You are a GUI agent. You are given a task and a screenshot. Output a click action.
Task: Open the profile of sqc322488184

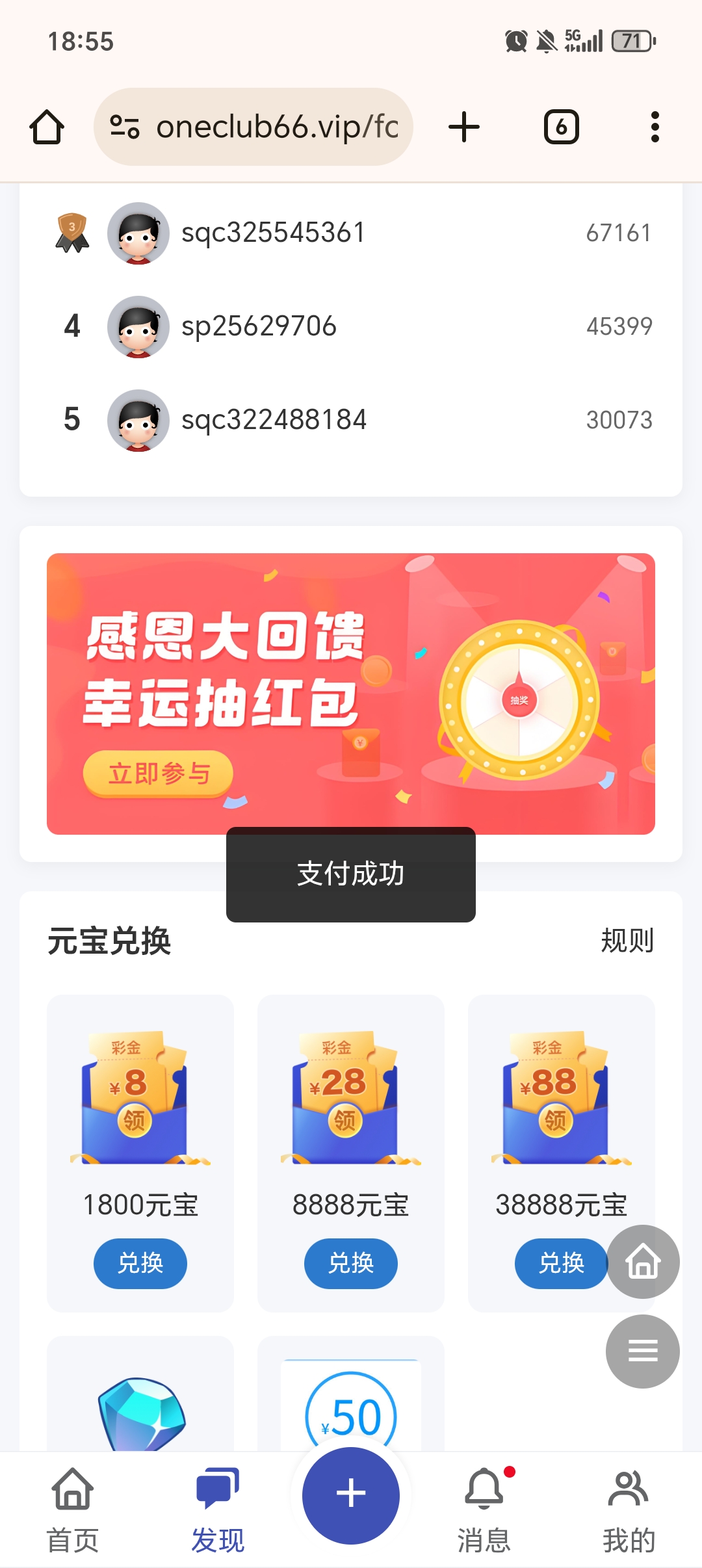coord(273,420)
